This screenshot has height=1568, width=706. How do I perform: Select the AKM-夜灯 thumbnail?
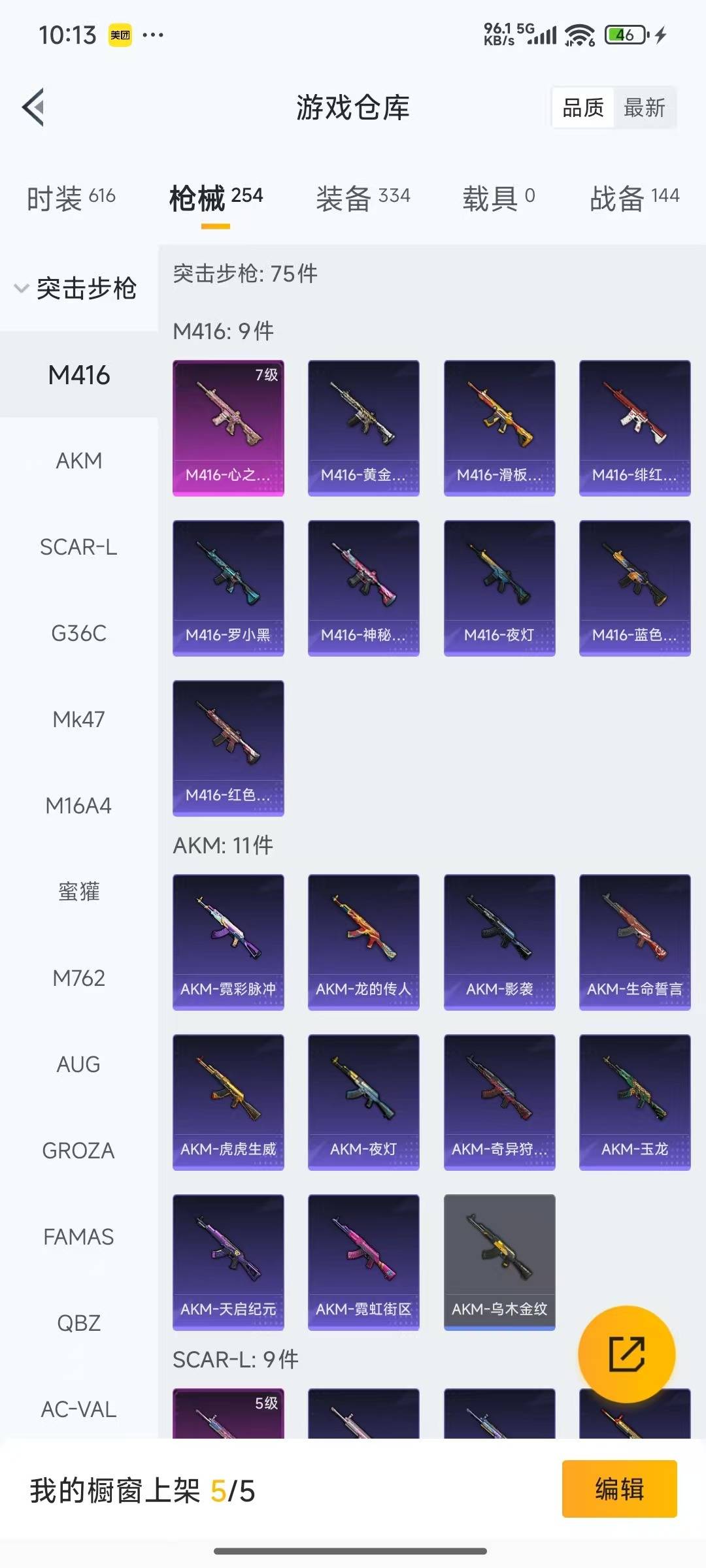[x=363, y=1100]
